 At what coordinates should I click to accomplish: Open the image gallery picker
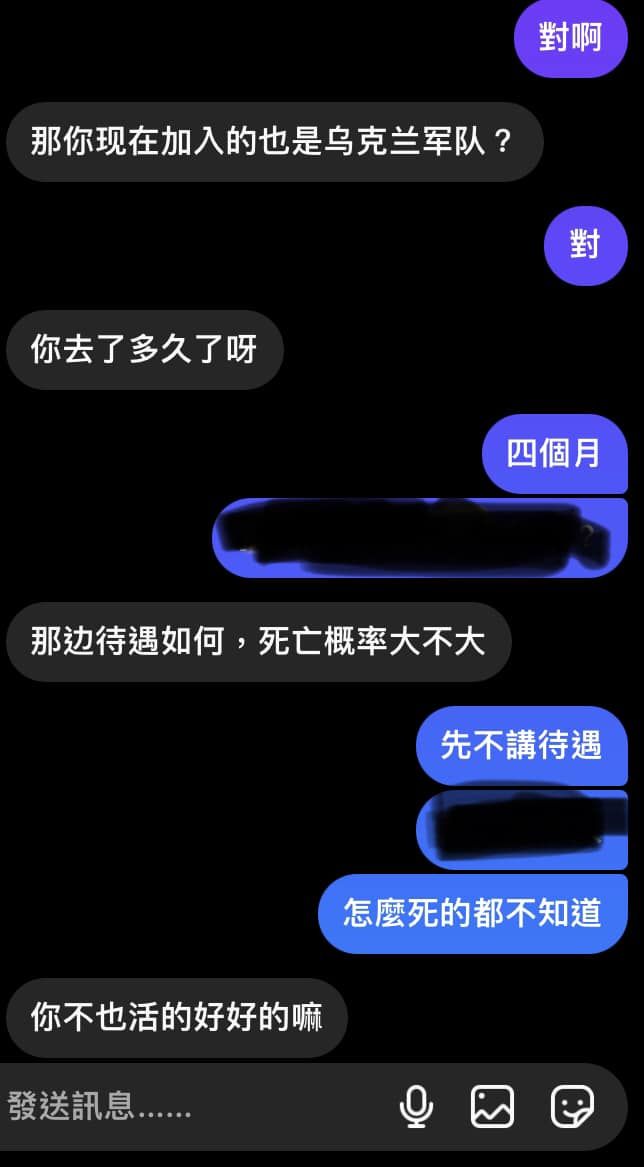click(x=493, y=1107)
